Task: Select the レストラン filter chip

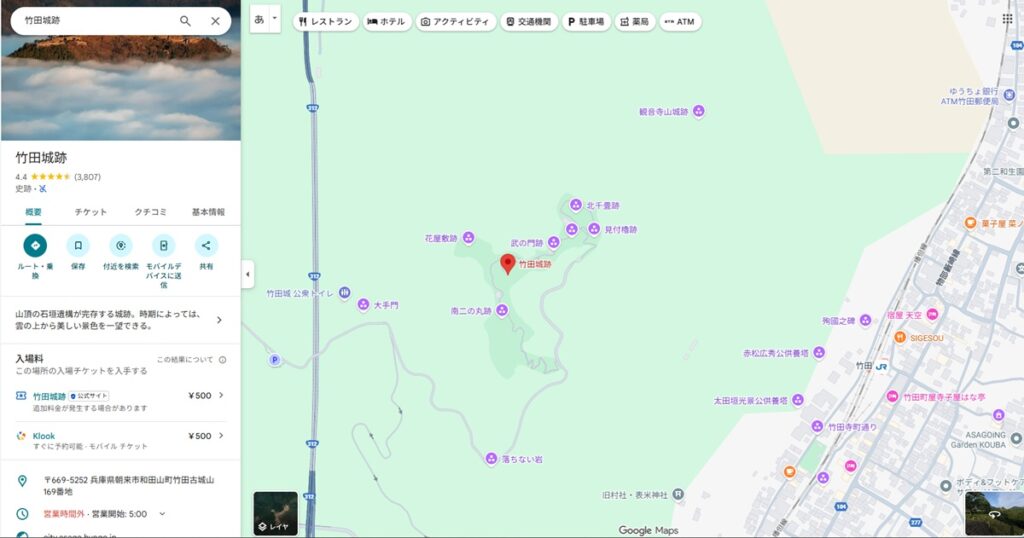Action: click(326, 21)
